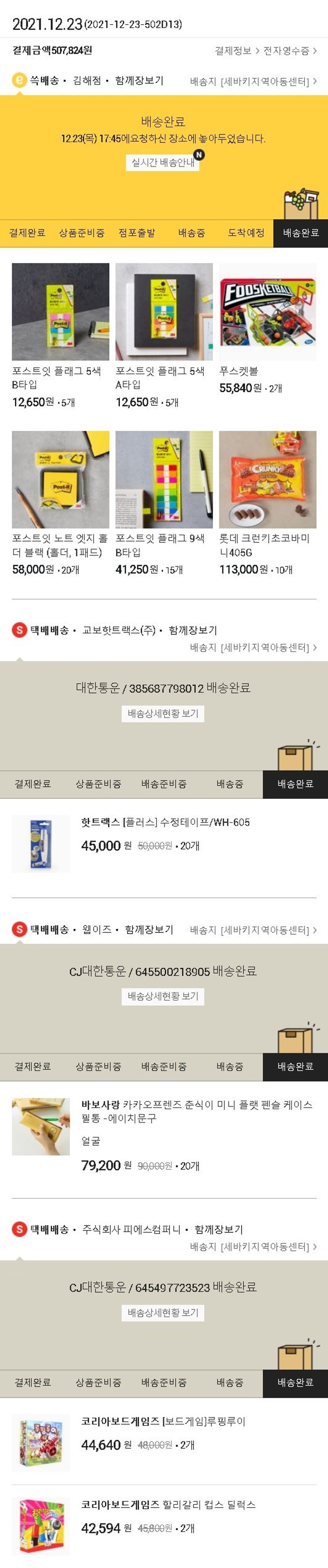View 배송지 details for 웹이즈 order
The height and width of the screenshot is (1568, 328).
[252, 930]
